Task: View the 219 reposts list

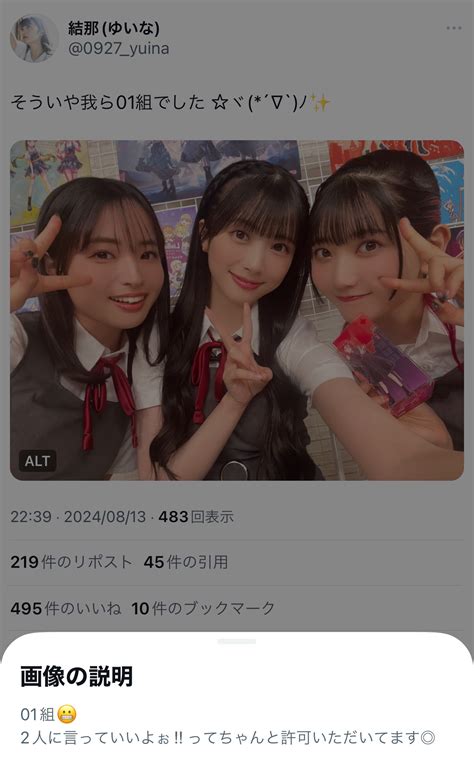Action: pyautogui.click(x=71, y=562)
